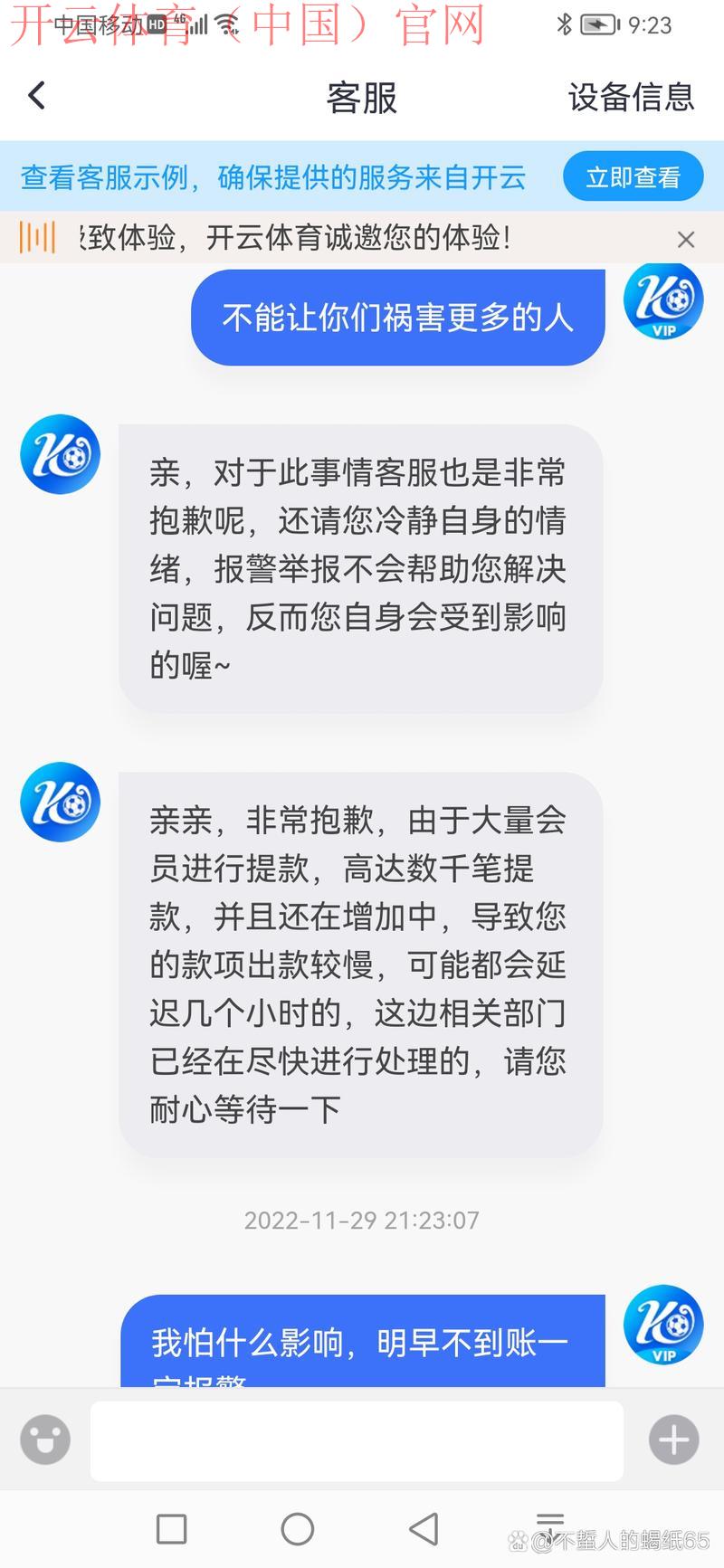Tap the blue message bubble 不能让你们祸害更多的人
This screenshot has width=724, height=1568.
point(397,318)
